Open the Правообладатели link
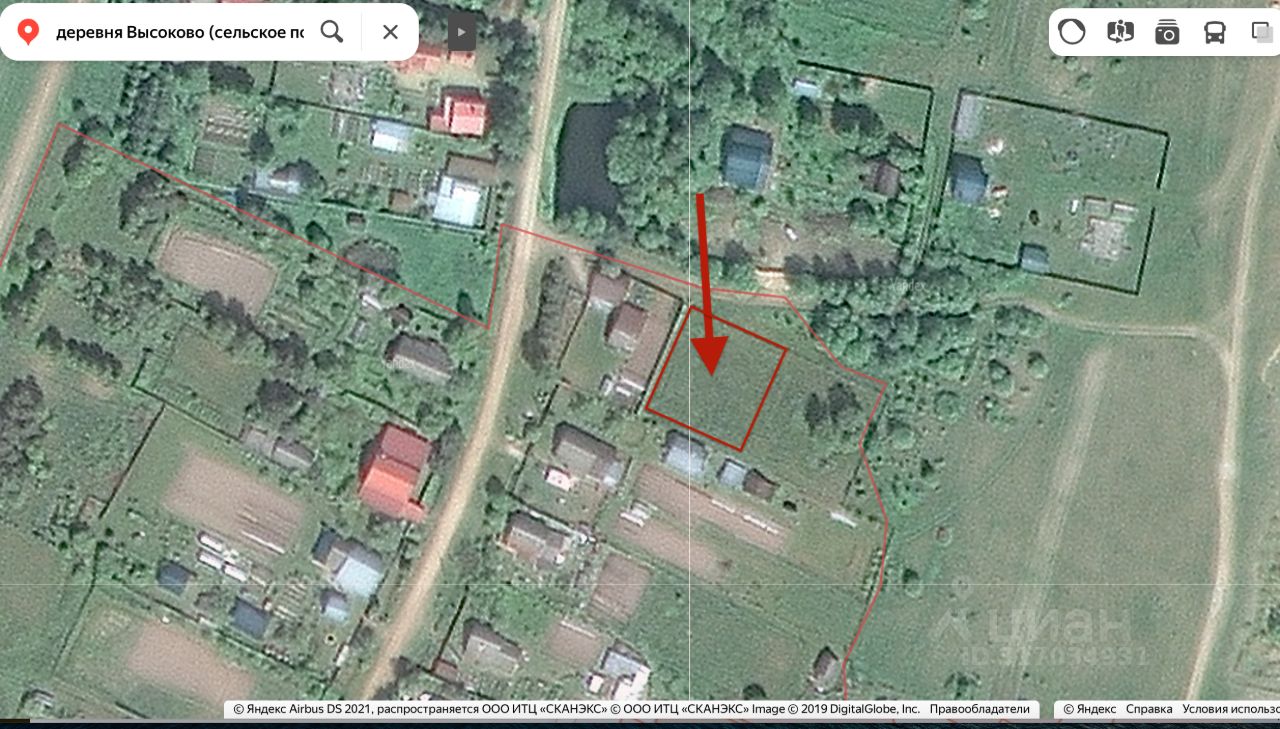Image resolution: width=1280 pixels, height=729 pixels. click(x=979, y=709)
